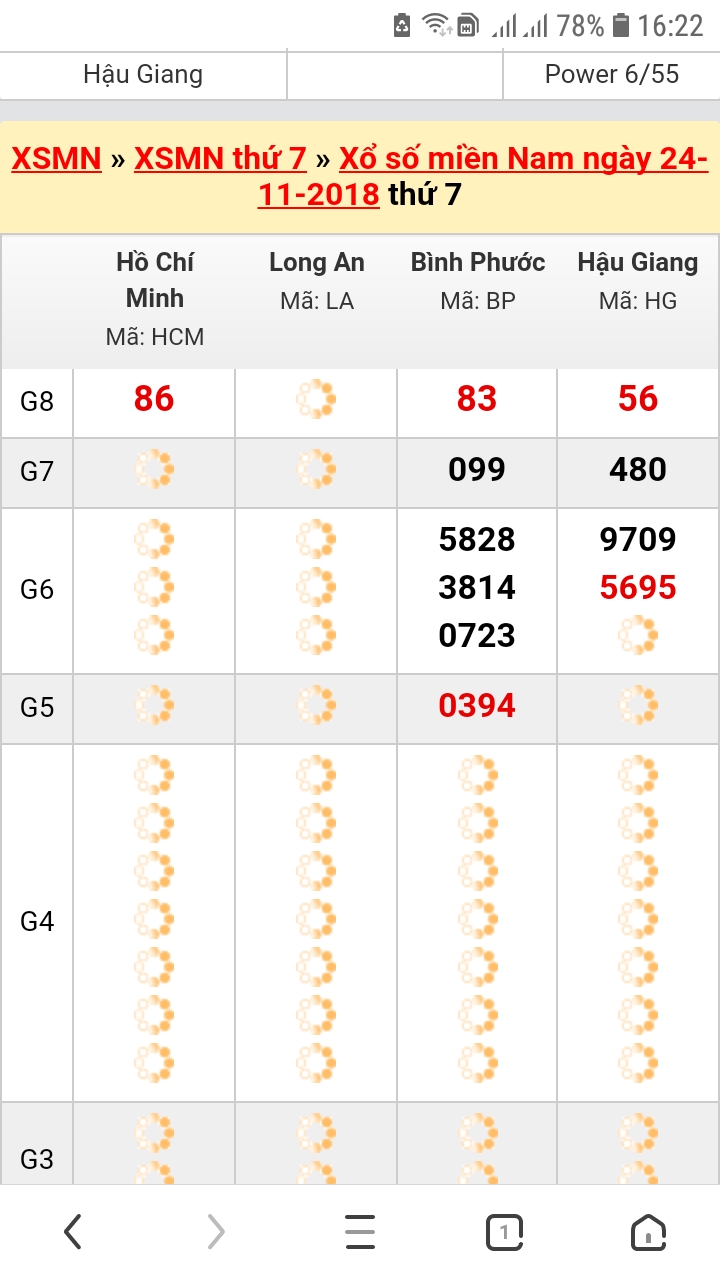Open the browser menu
The width and height of the screenshot is (720, 1280).
(x=360, y=1232)
